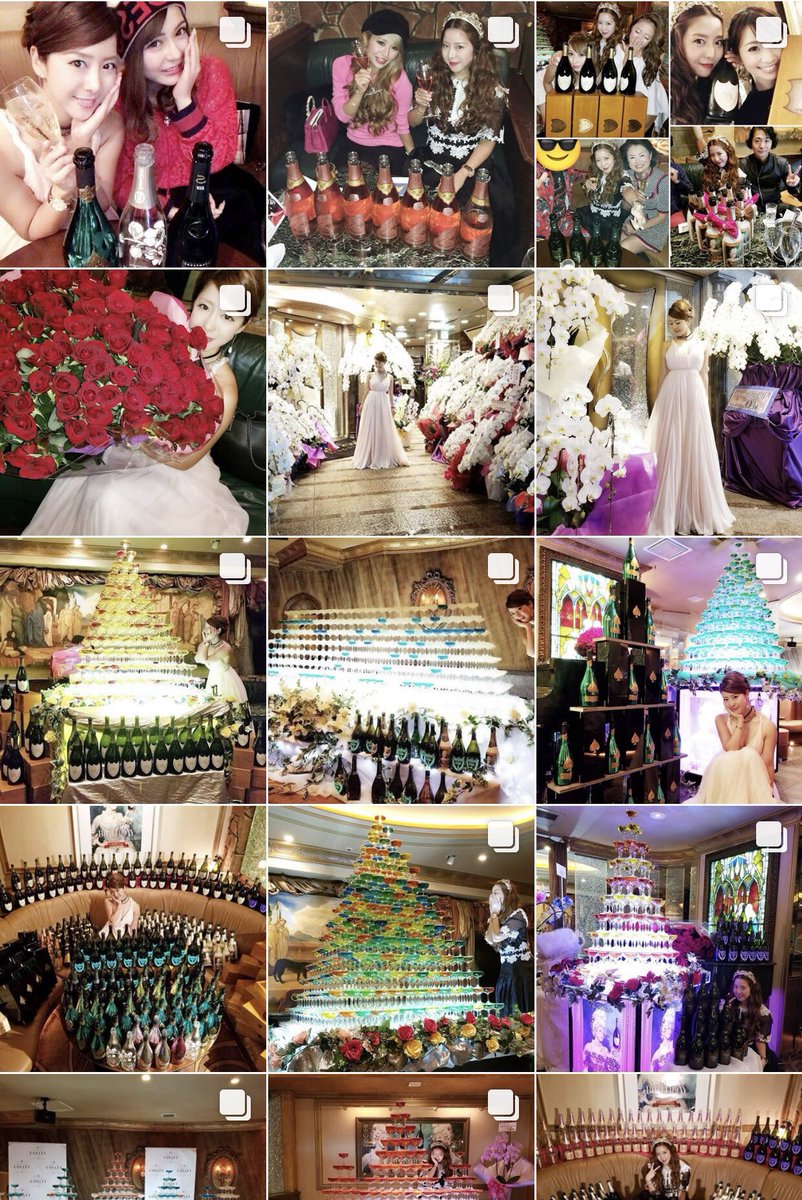
Task: Open the post with Collet banners
Action: click(x=132, y=1138)
